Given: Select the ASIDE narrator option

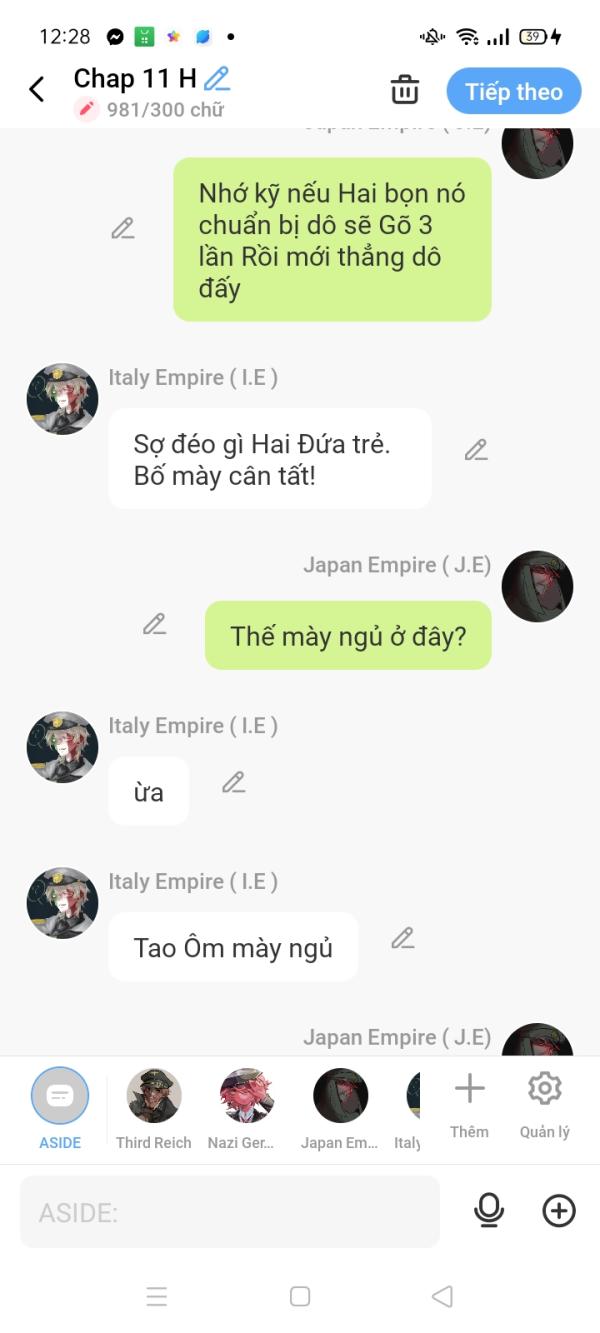Looking at the screenshot, I should pyautogui.click(x=60, y=1098).
